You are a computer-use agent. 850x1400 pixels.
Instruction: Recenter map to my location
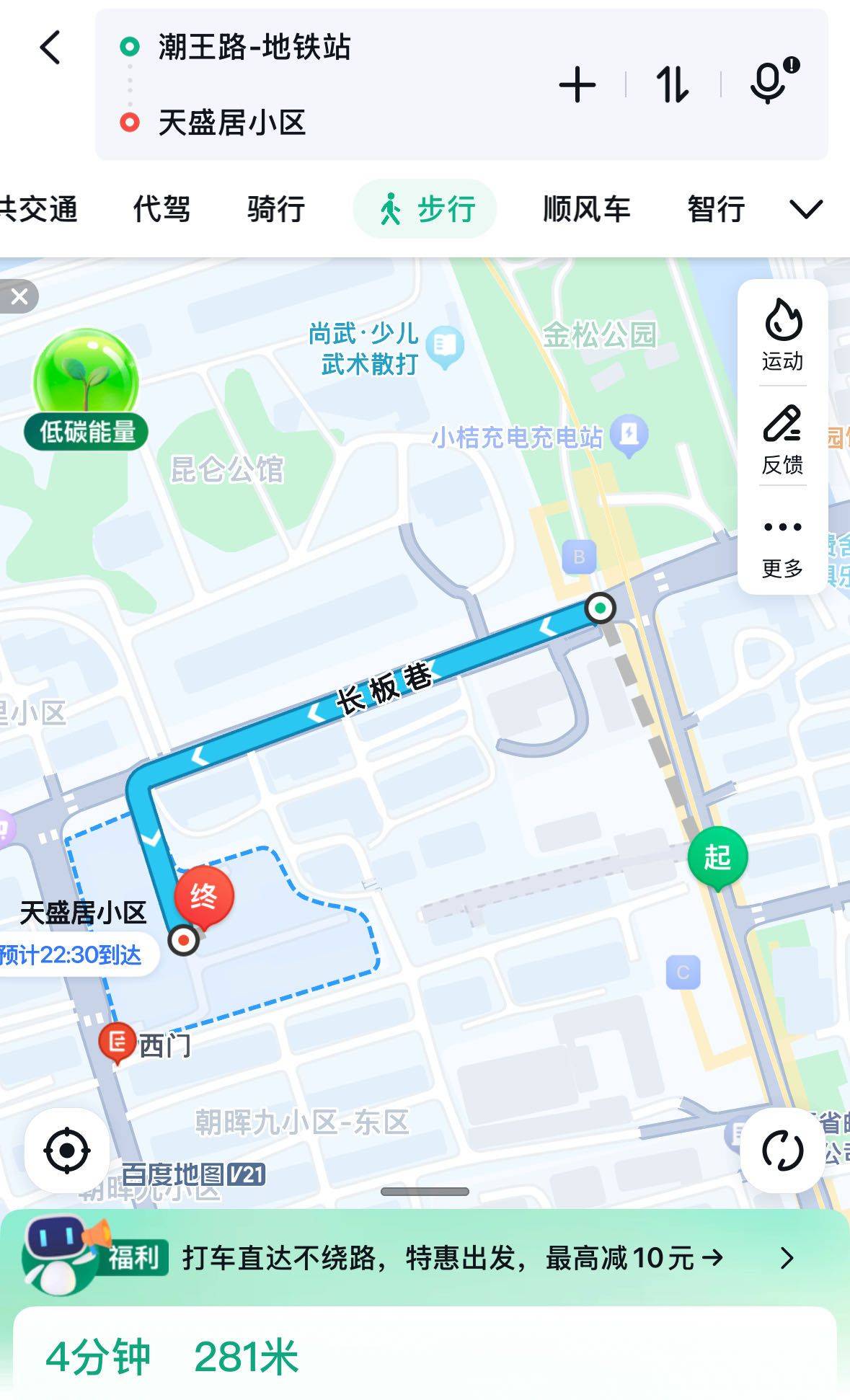coord(67,1150)
